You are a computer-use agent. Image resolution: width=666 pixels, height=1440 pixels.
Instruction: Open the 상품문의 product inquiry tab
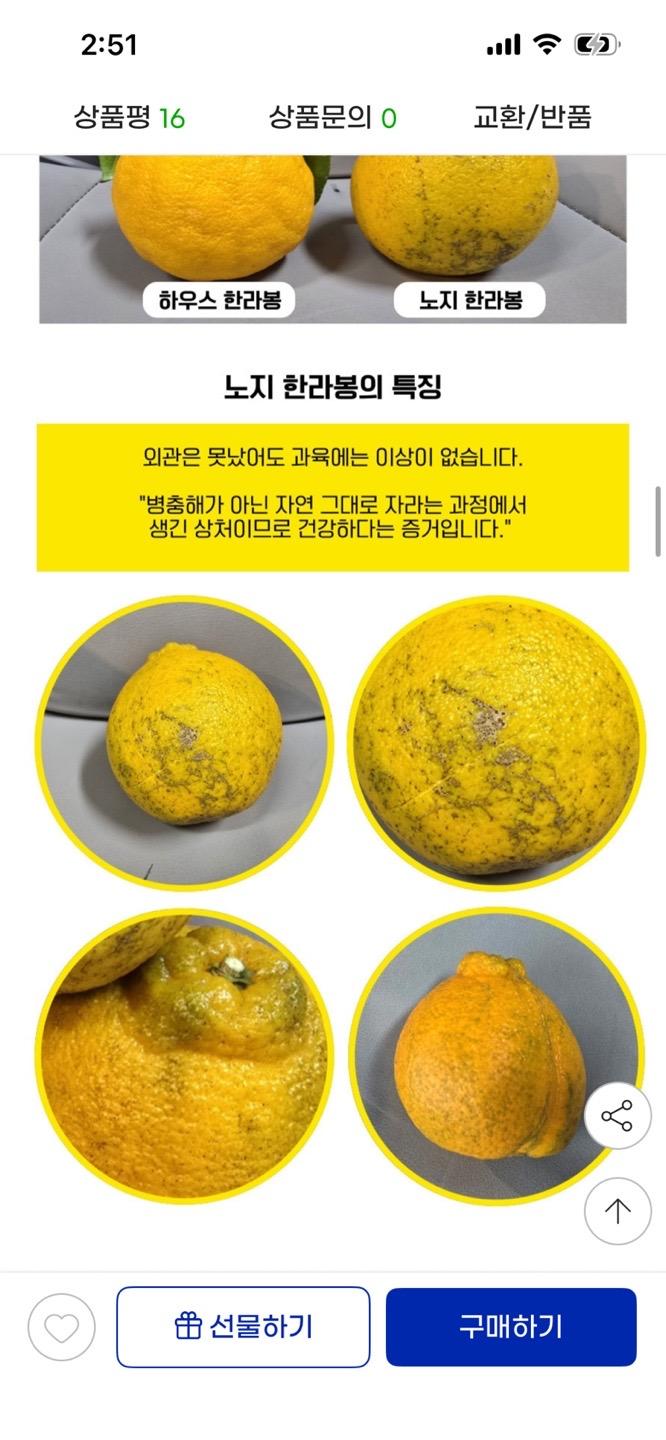pos(332,118)
